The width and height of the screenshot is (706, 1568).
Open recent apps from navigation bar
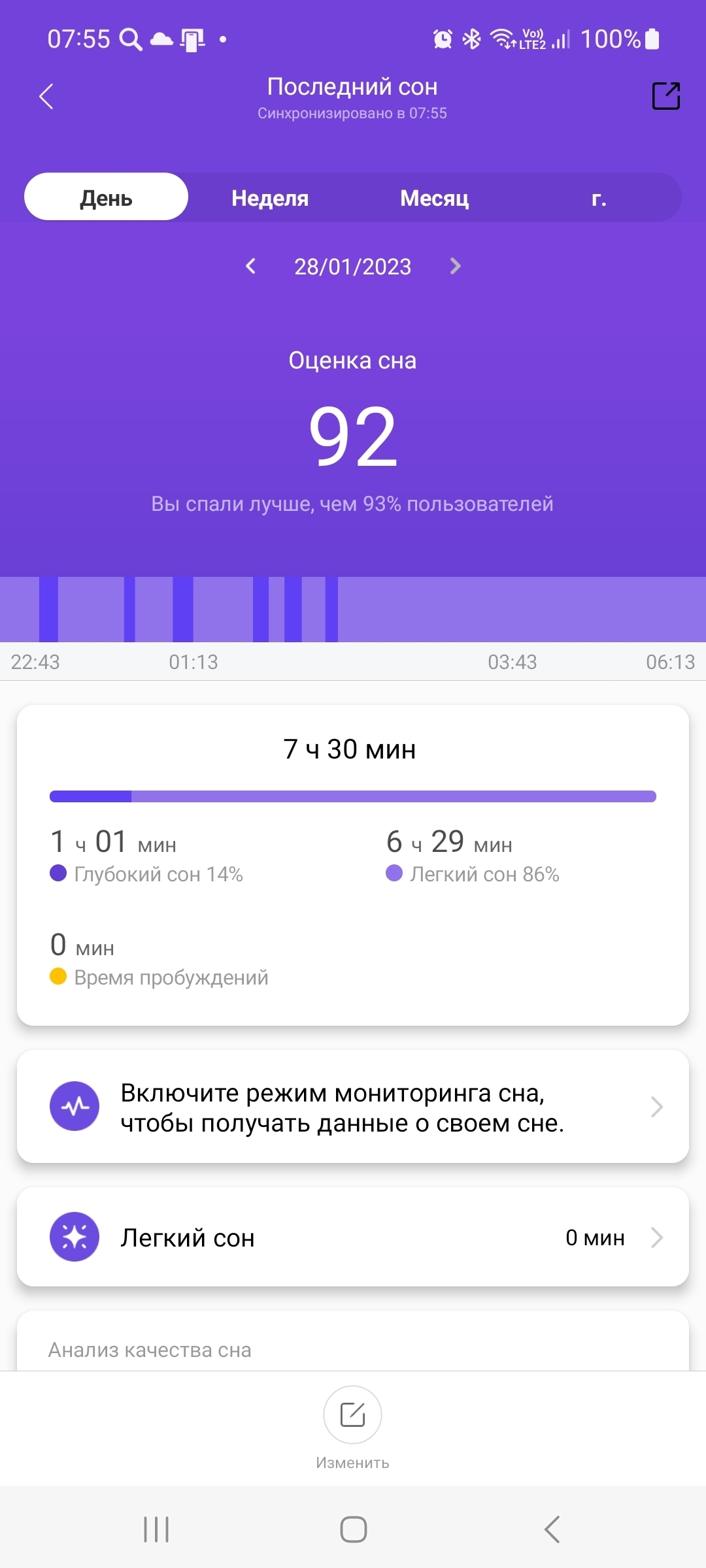click(156, 1529)
